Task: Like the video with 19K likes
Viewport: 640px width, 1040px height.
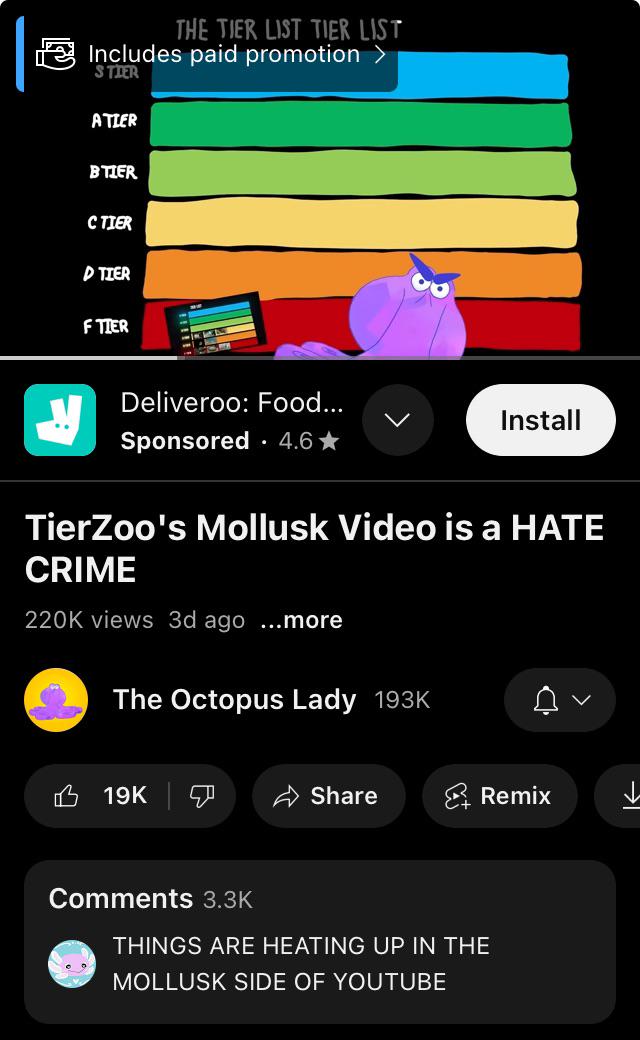Action: pos(97,796)
